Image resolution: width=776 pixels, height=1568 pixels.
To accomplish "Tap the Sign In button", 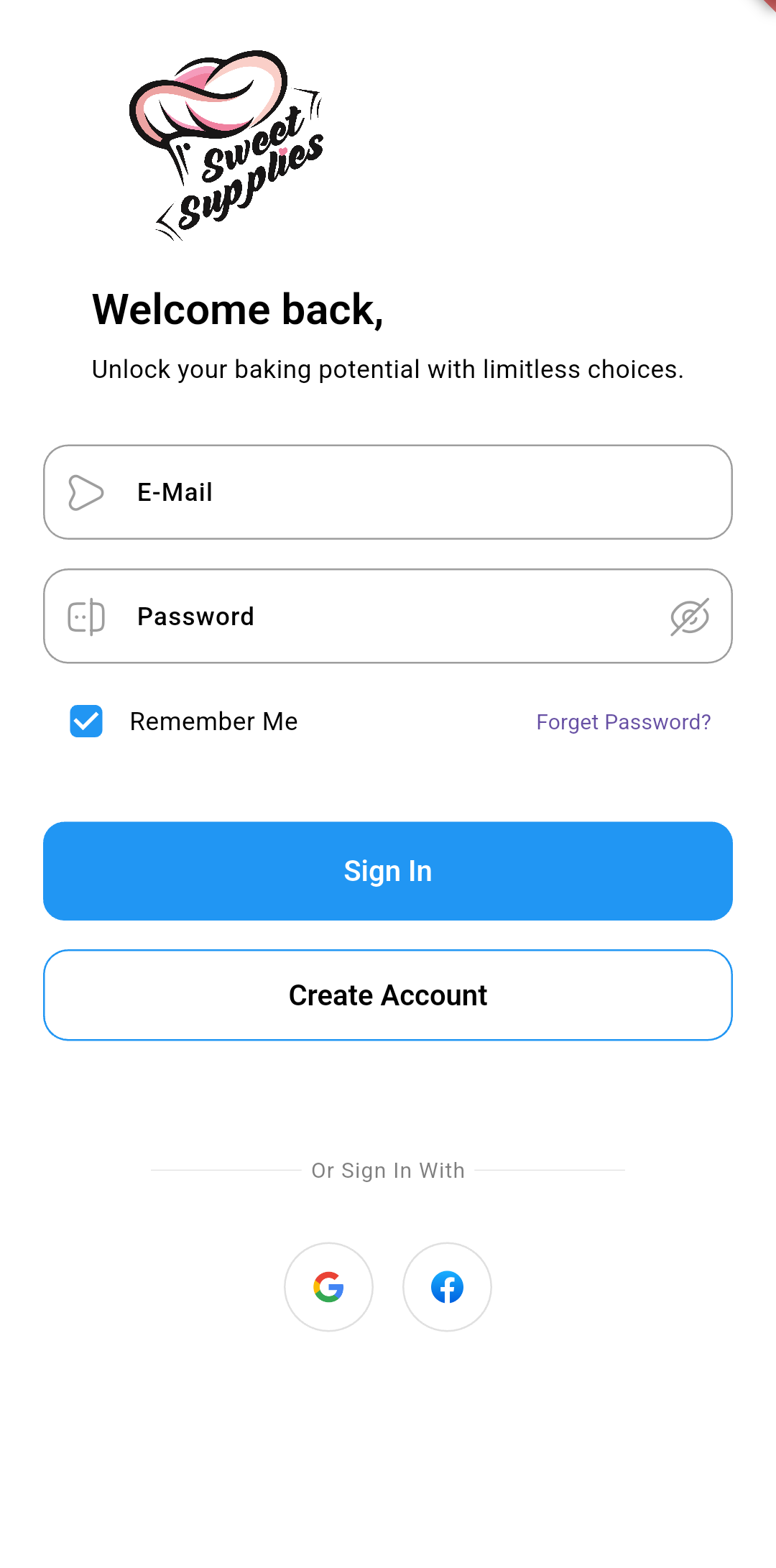I will tap(388, 871).
